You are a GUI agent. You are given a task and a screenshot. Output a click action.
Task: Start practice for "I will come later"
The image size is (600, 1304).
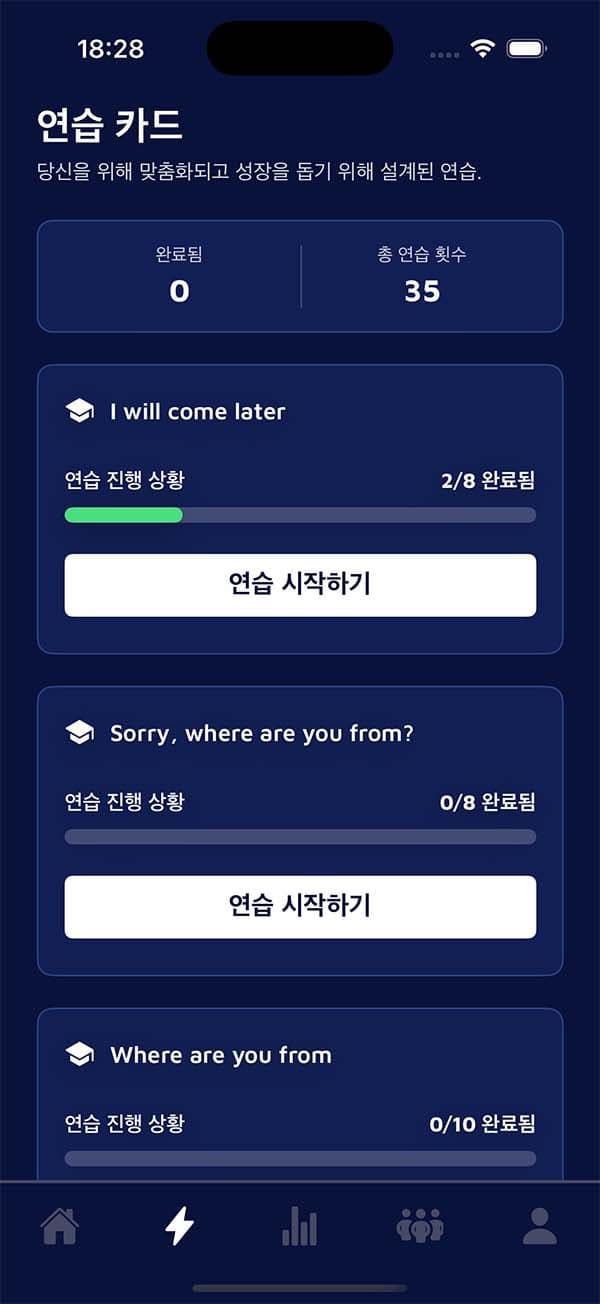tap(300, 585)
